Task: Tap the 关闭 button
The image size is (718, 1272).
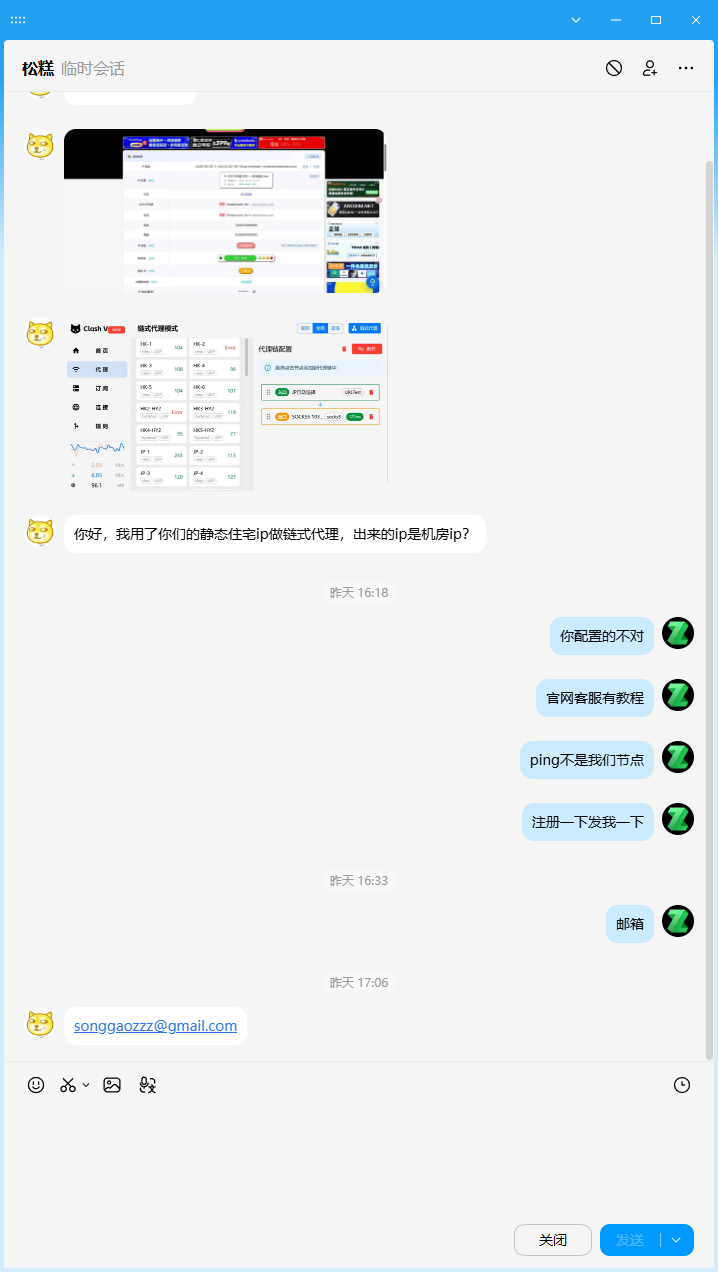Action: [x=553, y=1240]
